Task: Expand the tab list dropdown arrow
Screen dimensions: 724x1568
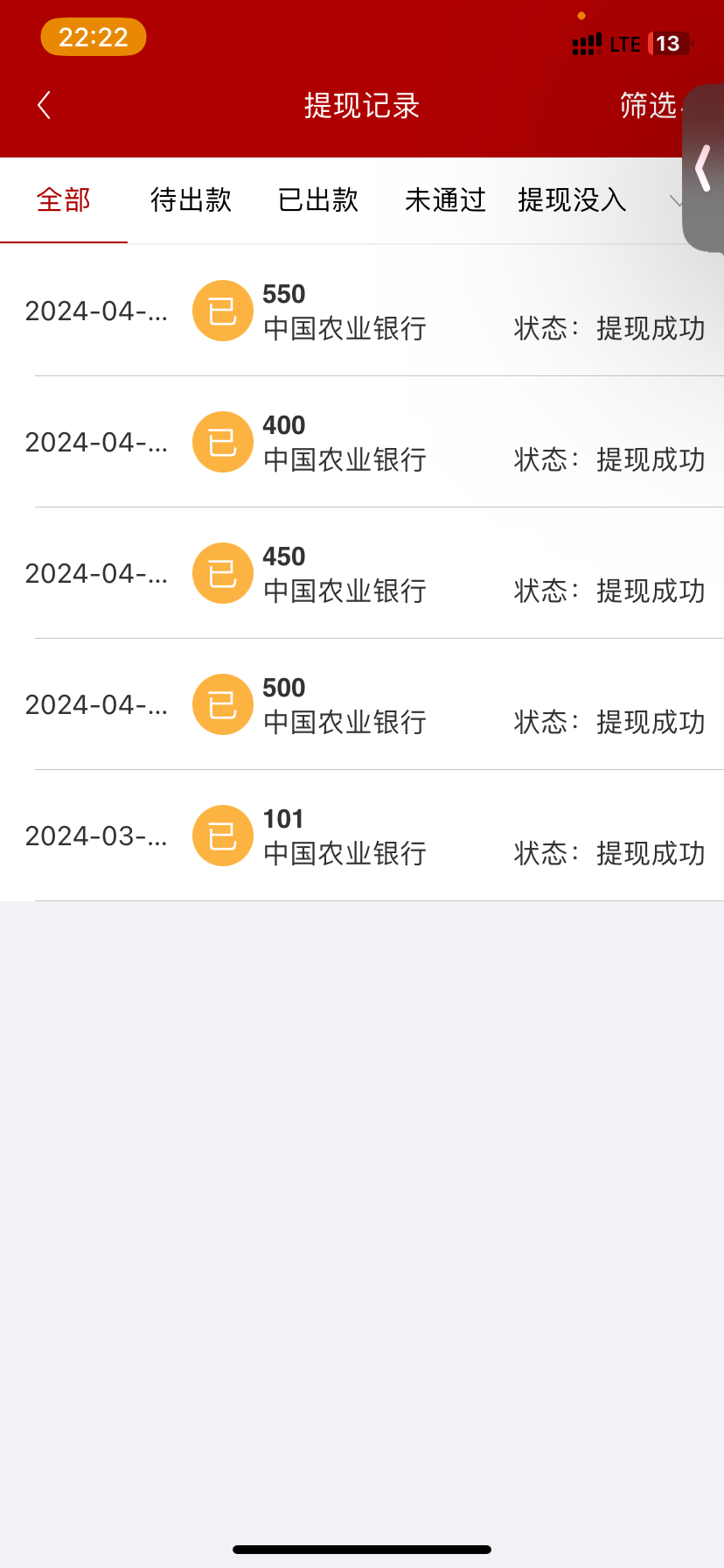Action: point(674,201)
